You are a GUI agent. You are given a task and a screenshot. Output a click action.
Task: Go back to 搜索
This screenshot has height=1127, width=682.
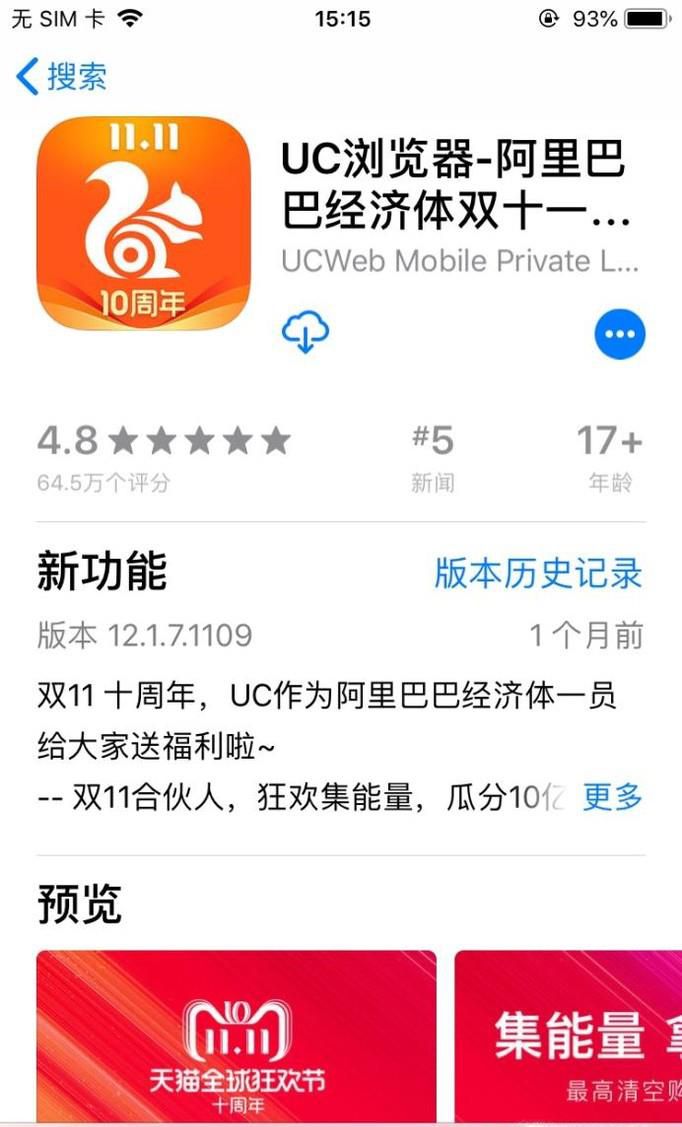coord(62,77)
